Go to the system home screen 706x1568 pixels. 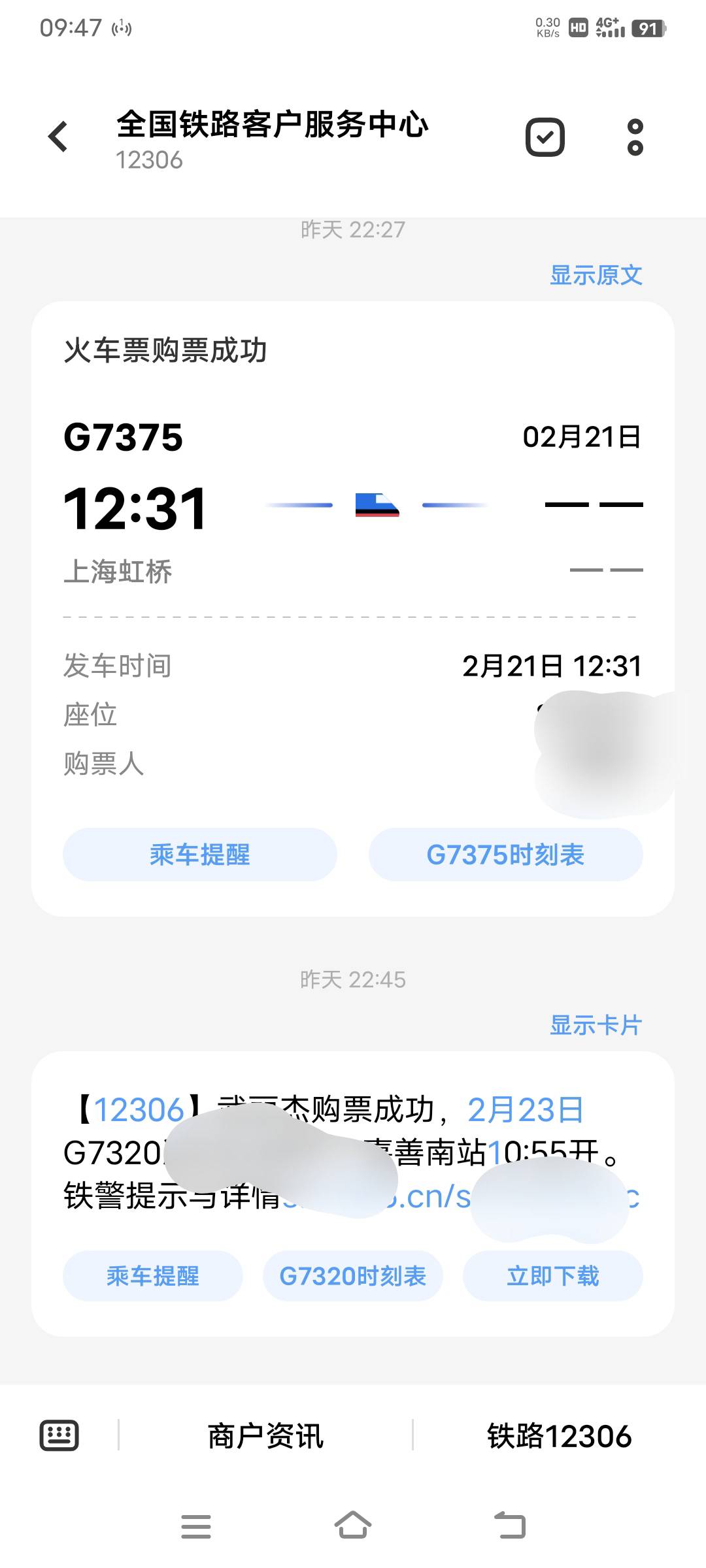pyautogui.click(x=352, y=1526)
